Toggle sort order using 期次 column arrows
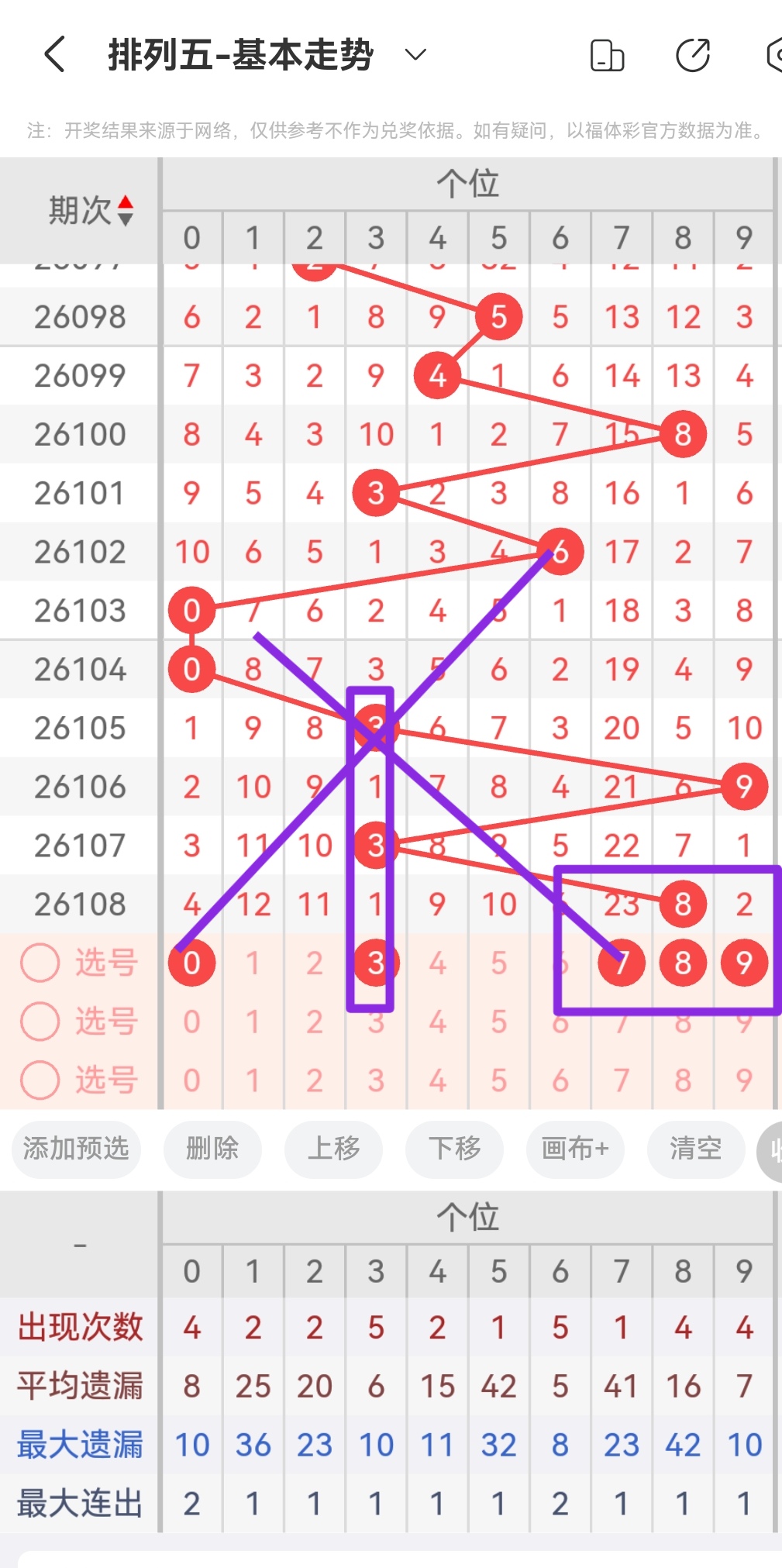The width and height of the screenshot is (782, 1568). pyautogui.click(x=126, y=210)
